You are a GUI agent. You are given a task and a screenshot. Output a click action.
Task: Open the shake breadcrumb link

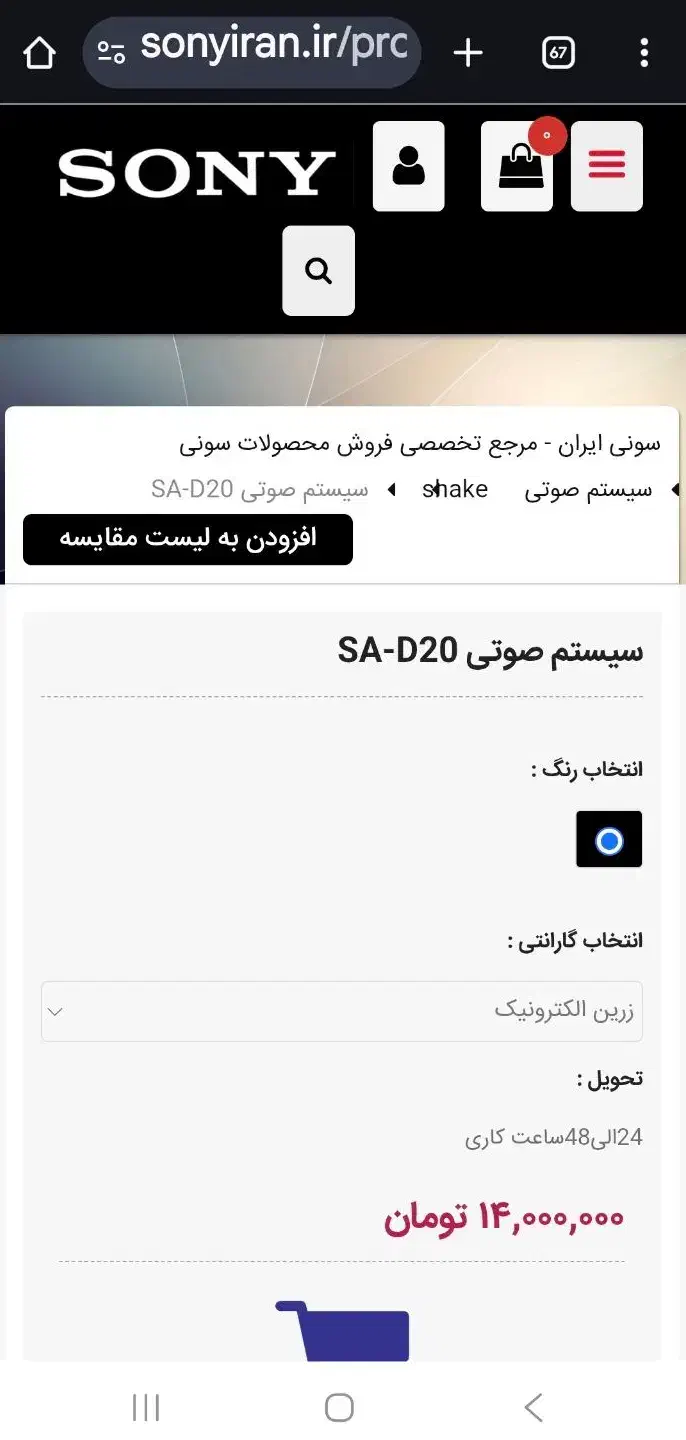[456, 489]
